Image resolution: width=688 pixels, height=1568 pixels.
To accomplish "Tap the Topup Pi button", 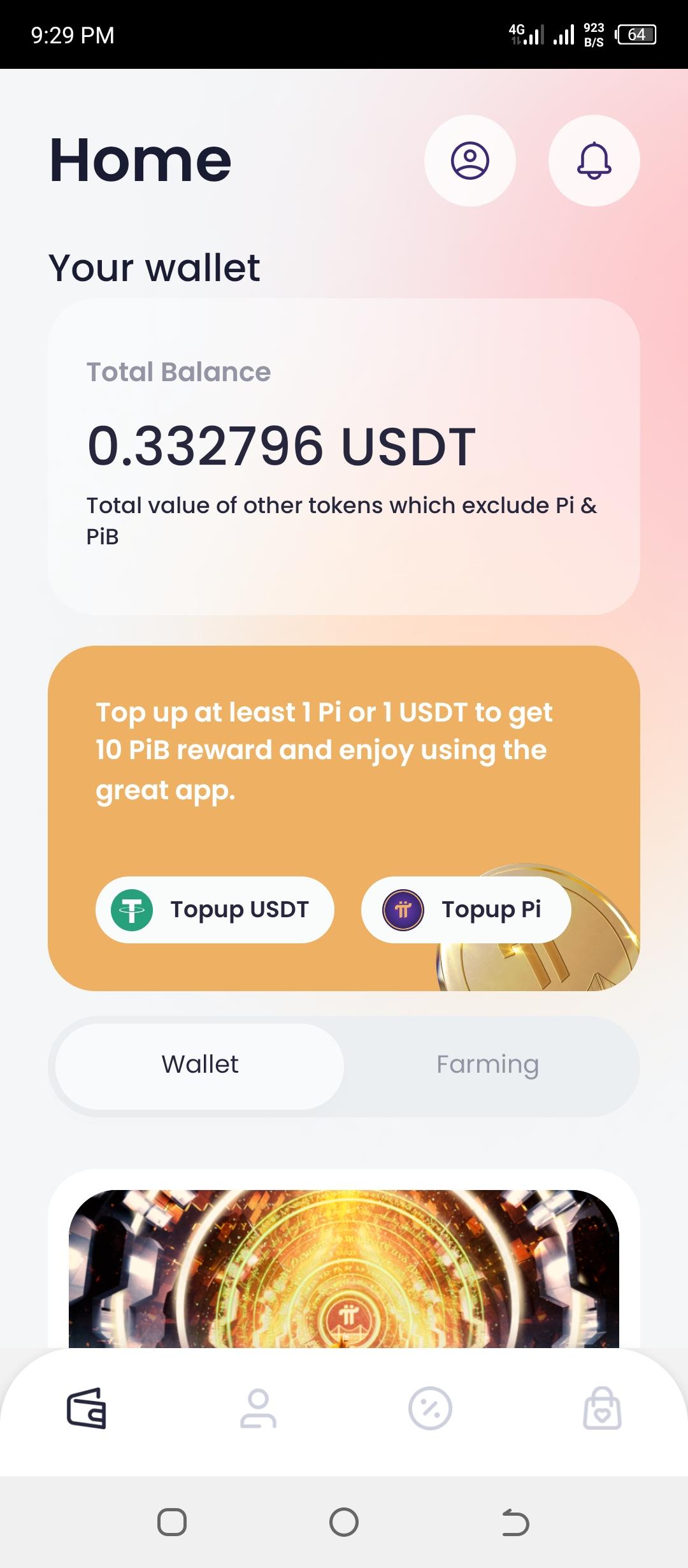I will (x=466, y=910).
